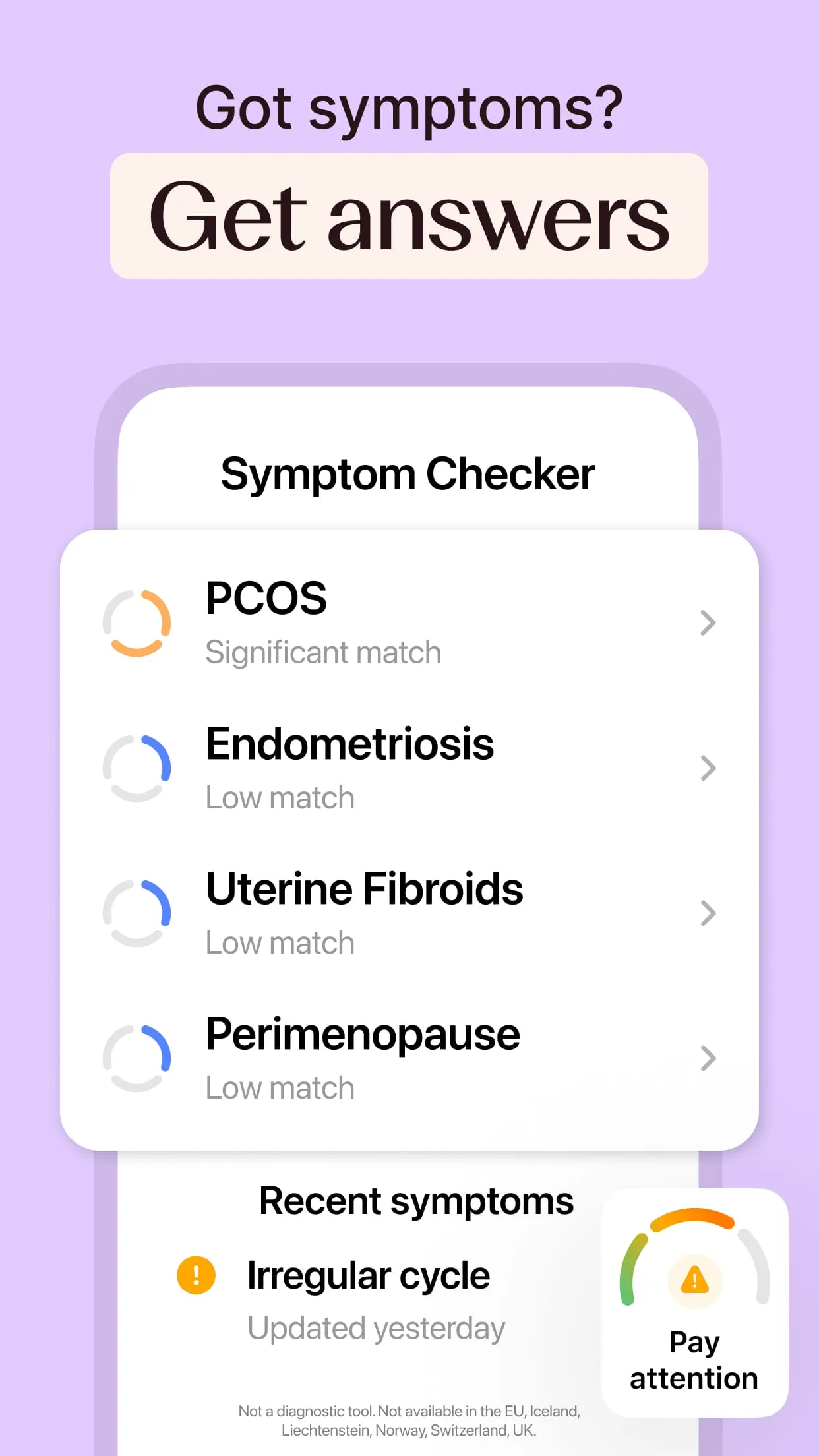Open the Symptom Checker header

(x=408, y=474)
